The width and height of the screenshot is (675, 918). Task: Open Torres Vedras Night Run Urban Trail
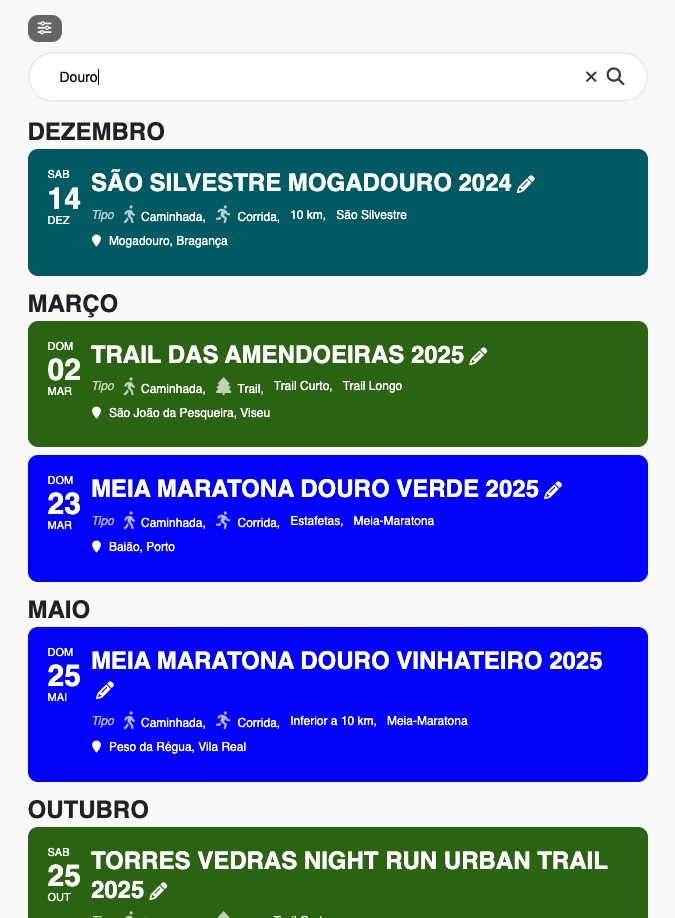(338, 872)
